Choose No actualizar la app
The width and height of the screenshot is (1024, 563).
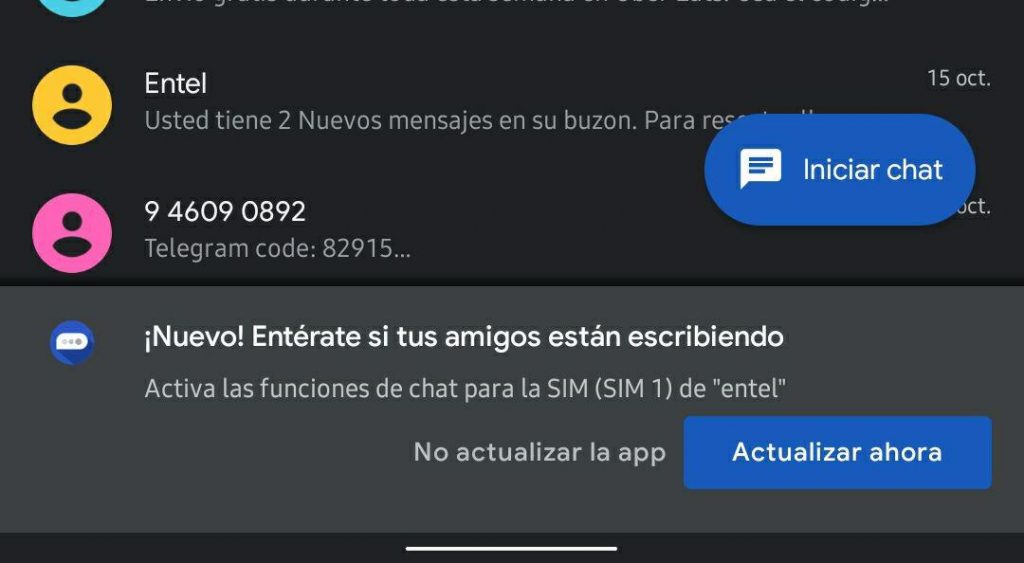pyautogui.click(x=540, y=452)
